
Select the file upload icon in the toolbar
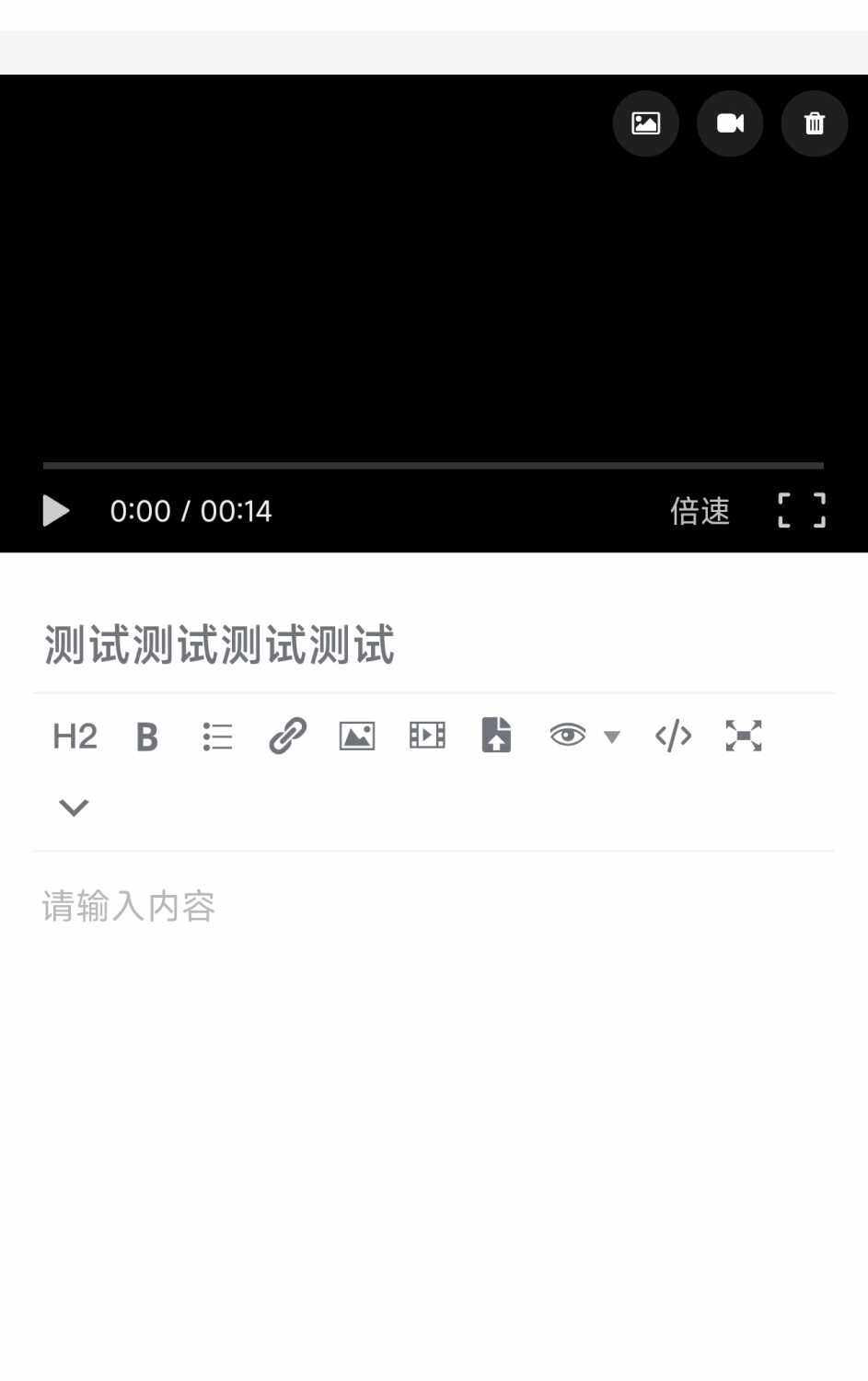[496, 736]
